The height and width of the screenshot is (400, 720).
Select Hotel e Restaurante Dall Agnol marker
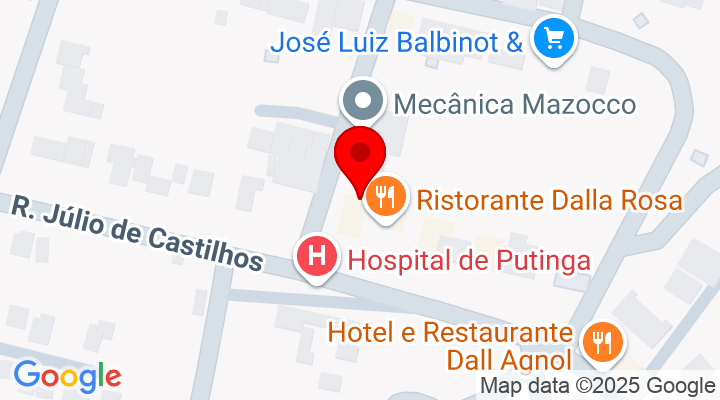click(x=602, y=343)
